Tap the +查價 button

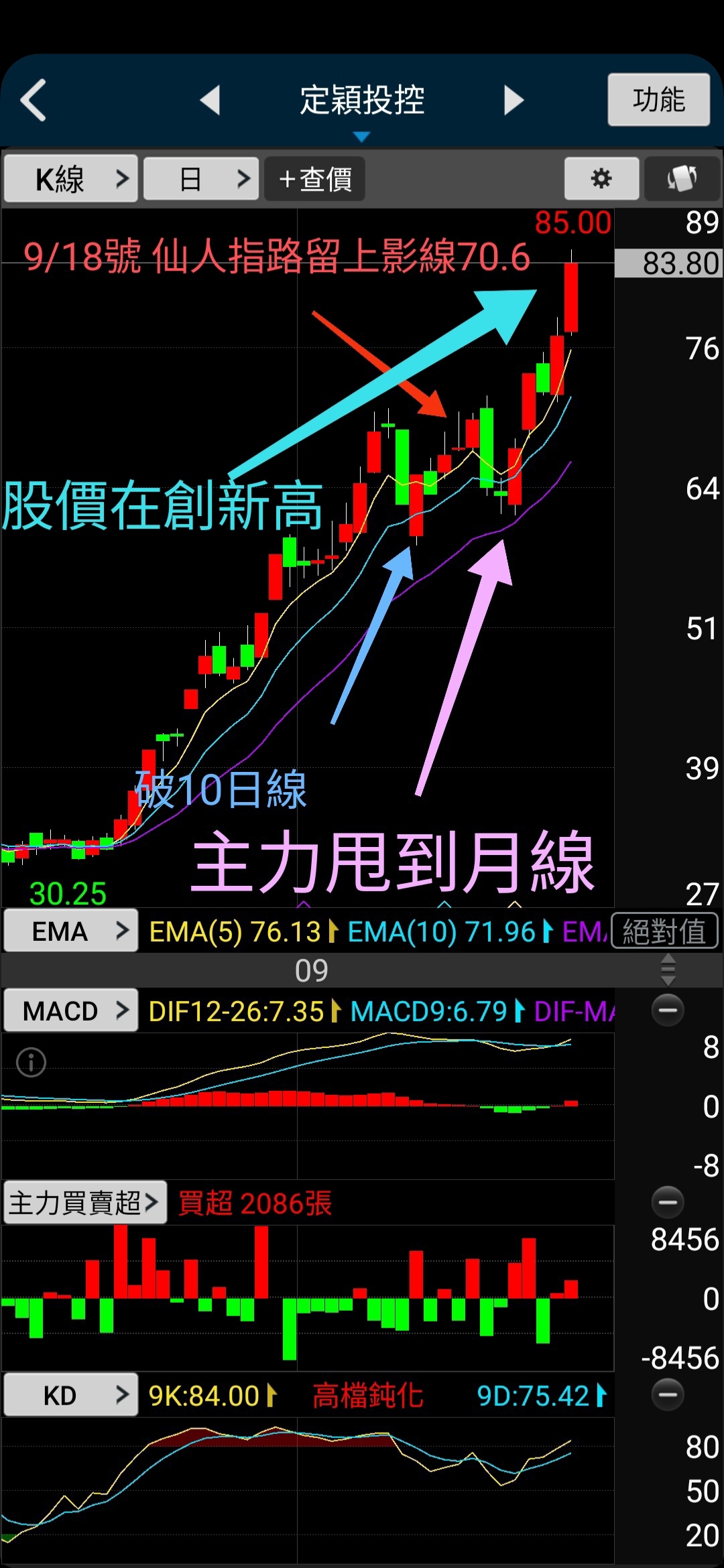click(x=315, y=179)
